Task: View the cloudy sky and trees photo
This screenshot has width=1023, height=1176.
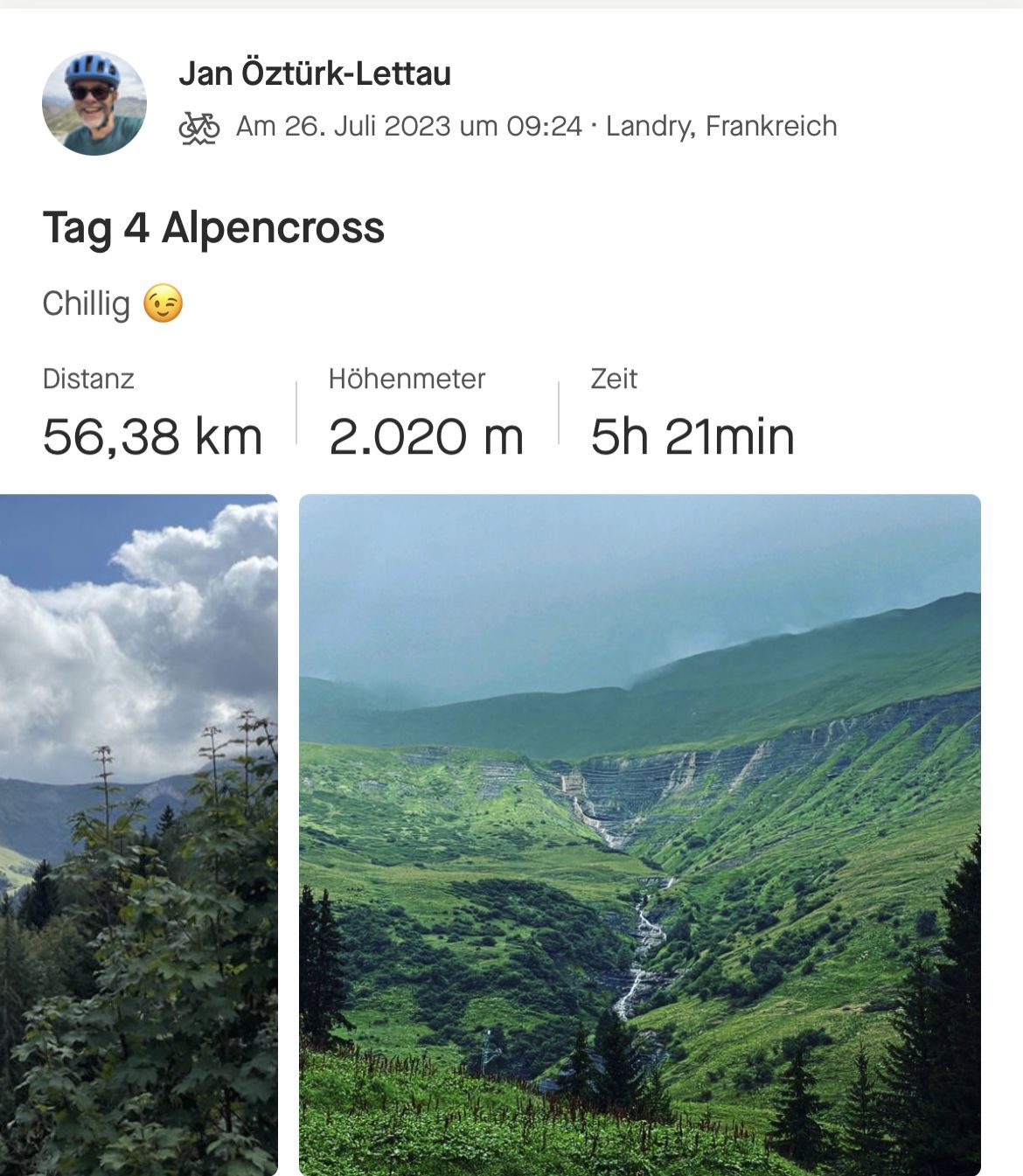Action: click(x=138, y=834)
